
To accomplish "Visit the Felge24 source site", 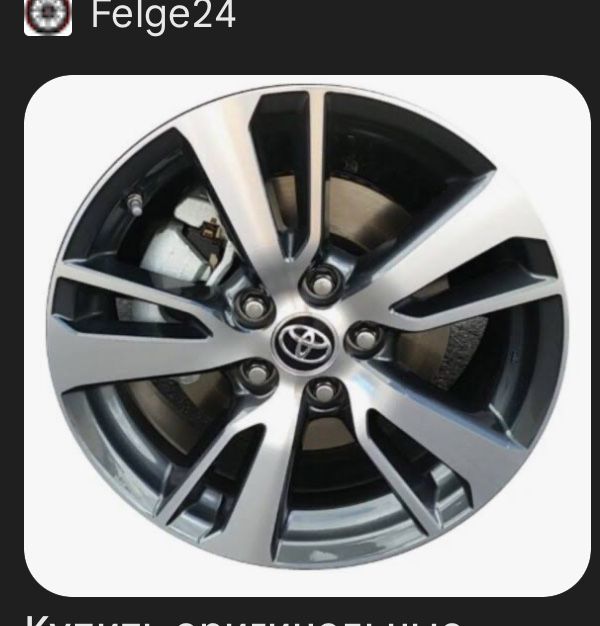I will (x=162, y=16).
